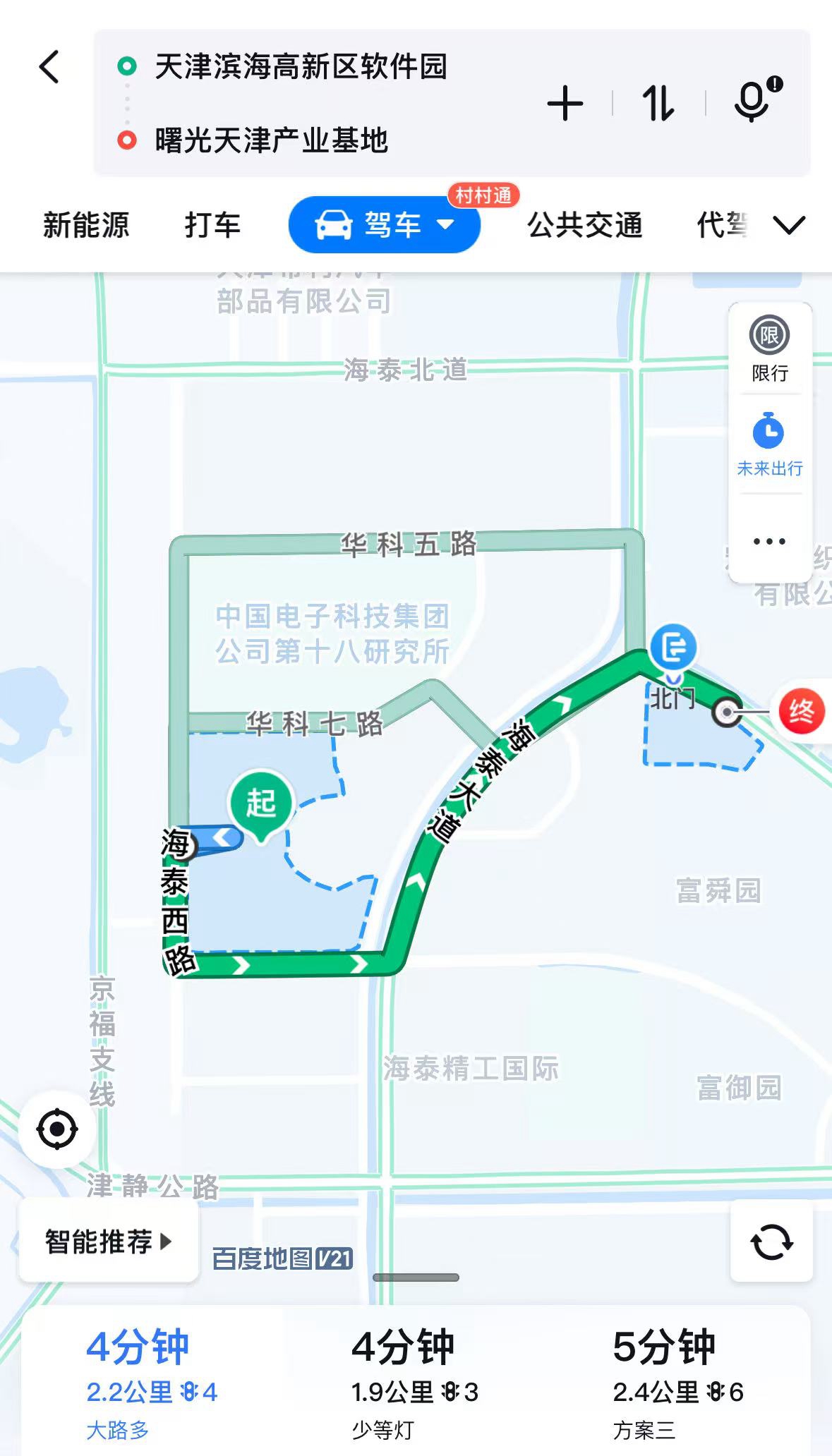Swap start and destination points
The width and height of the screenshot is (832, 1456).
[658, 104]
